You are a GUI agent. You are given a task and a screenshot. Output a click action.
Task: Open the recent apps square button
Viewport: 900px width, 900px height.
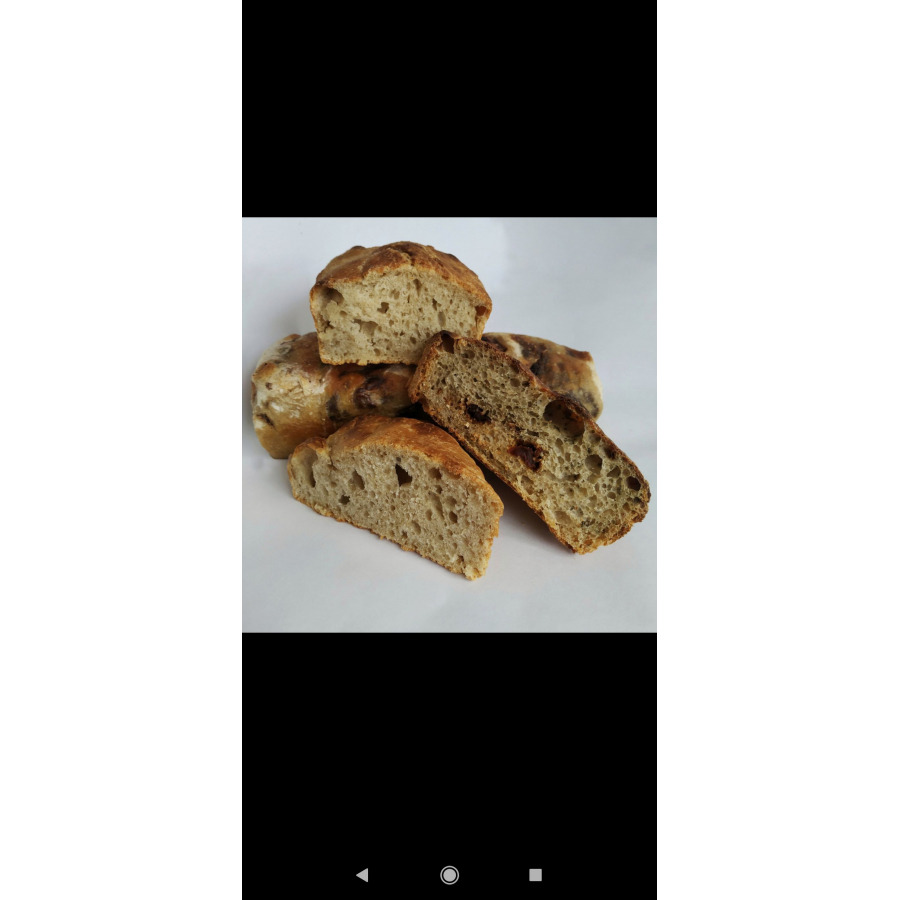(x=535, y=875)
